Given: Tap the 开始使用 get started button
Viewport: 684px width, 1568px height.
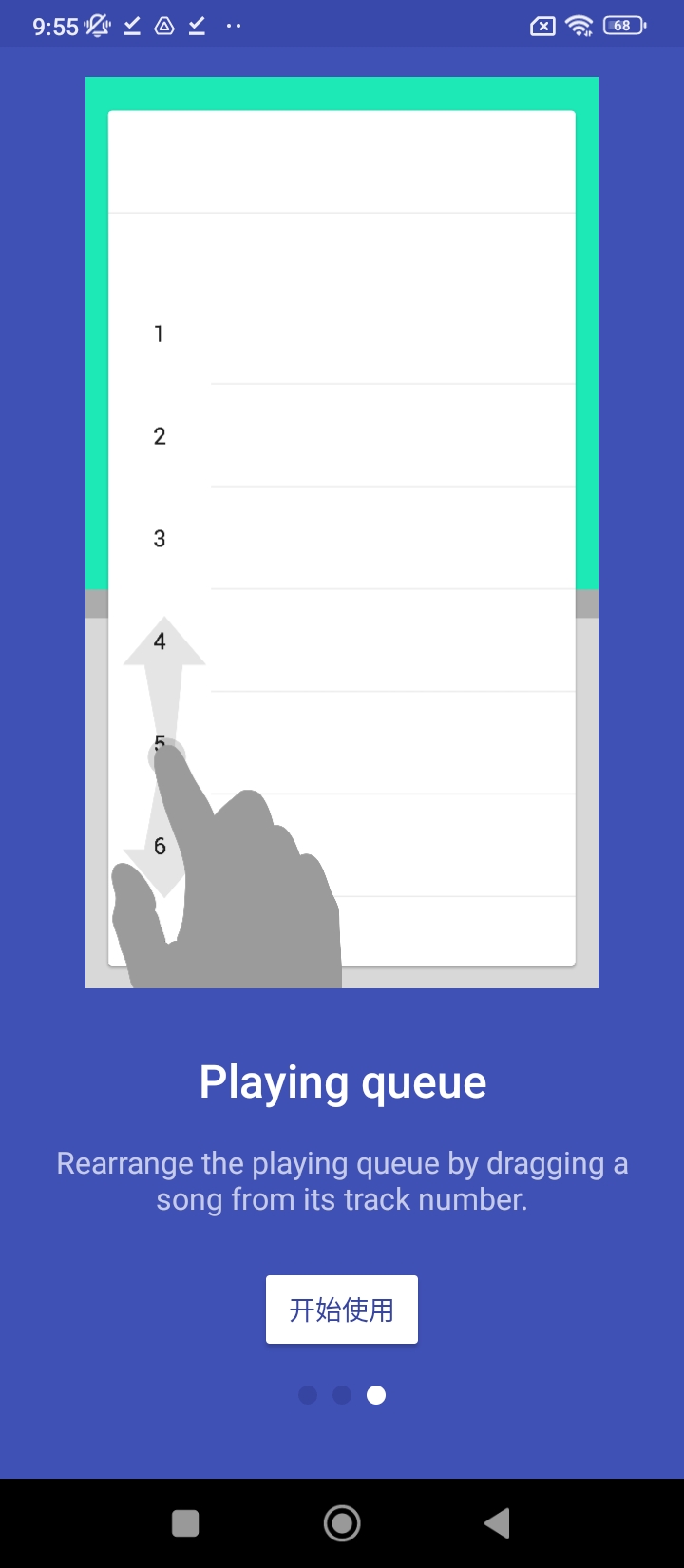Looking at the screenshot, I should click(342, 1310).
